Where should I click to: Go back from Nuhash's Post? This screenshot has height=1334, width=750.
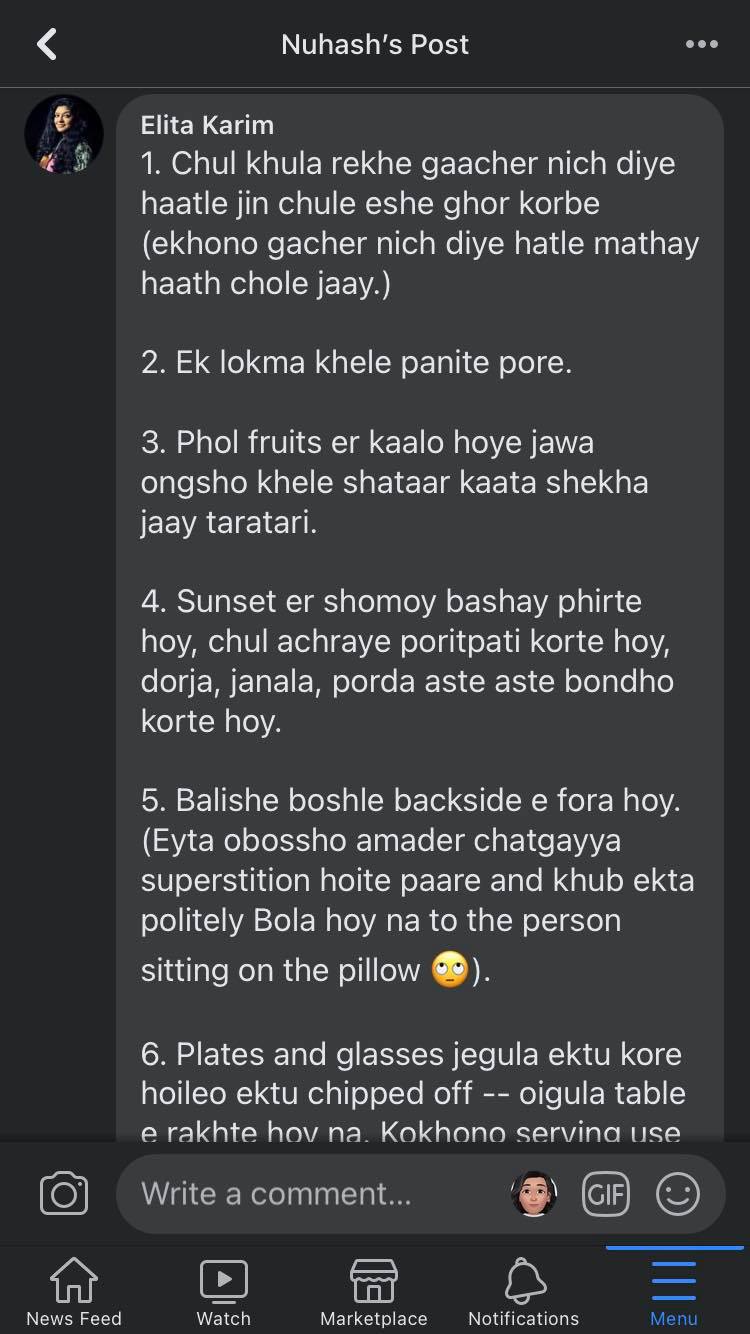47,44
